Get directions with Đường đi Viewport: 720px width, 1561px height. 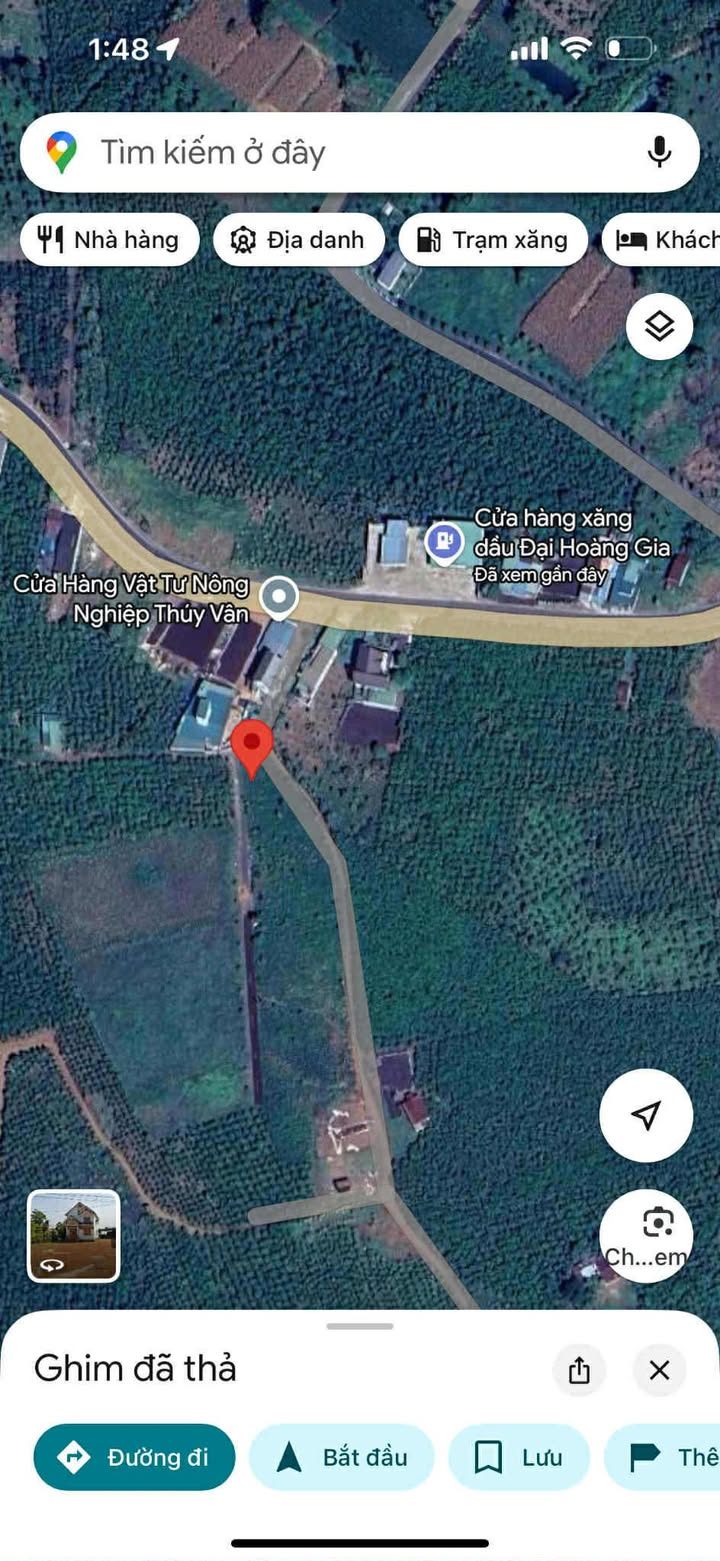[135, 1457]
